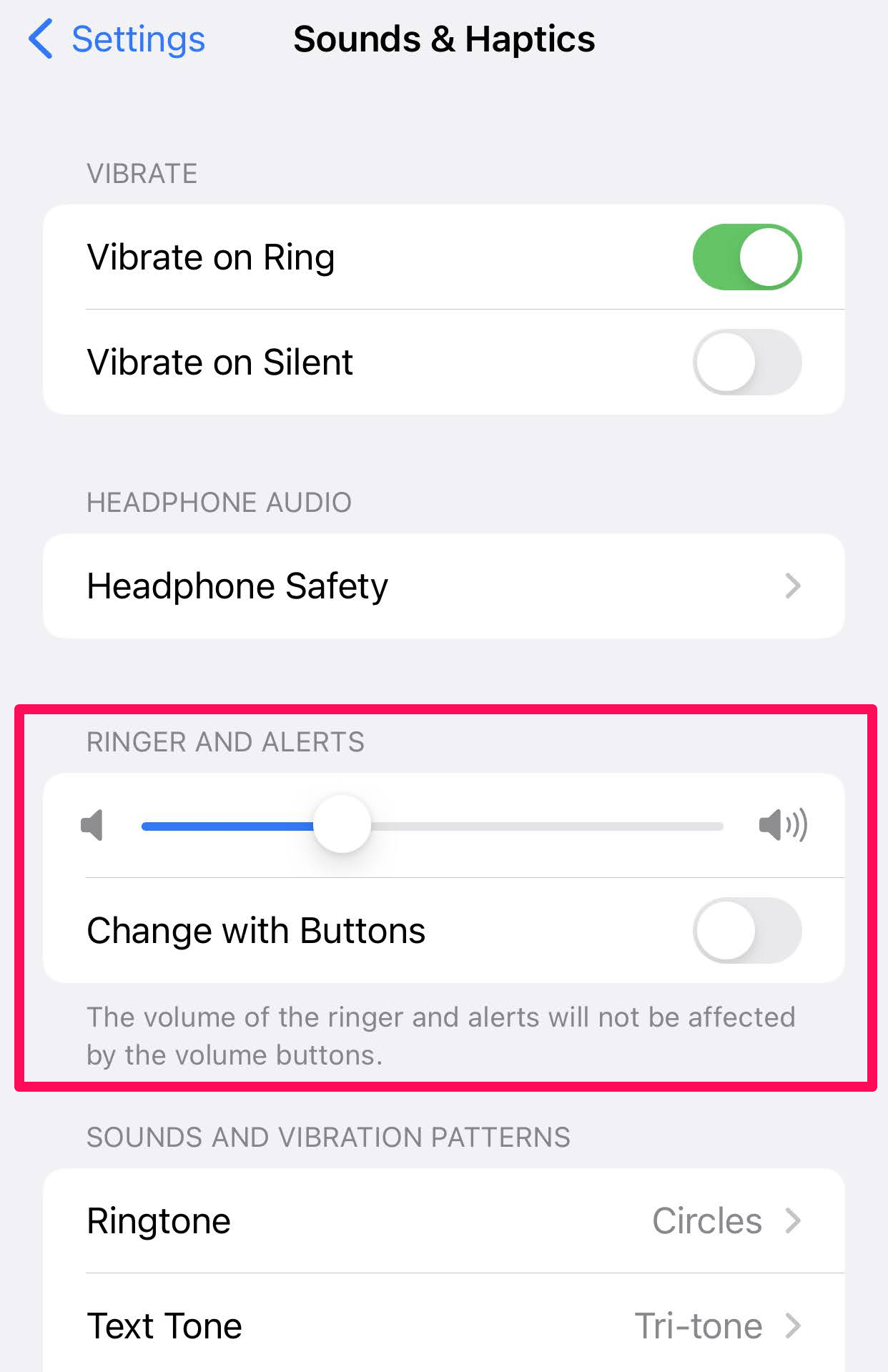This screenshot has height=1372, width=888.
Task: Open the Text Tone setting
Action: tap(443, 1326)
